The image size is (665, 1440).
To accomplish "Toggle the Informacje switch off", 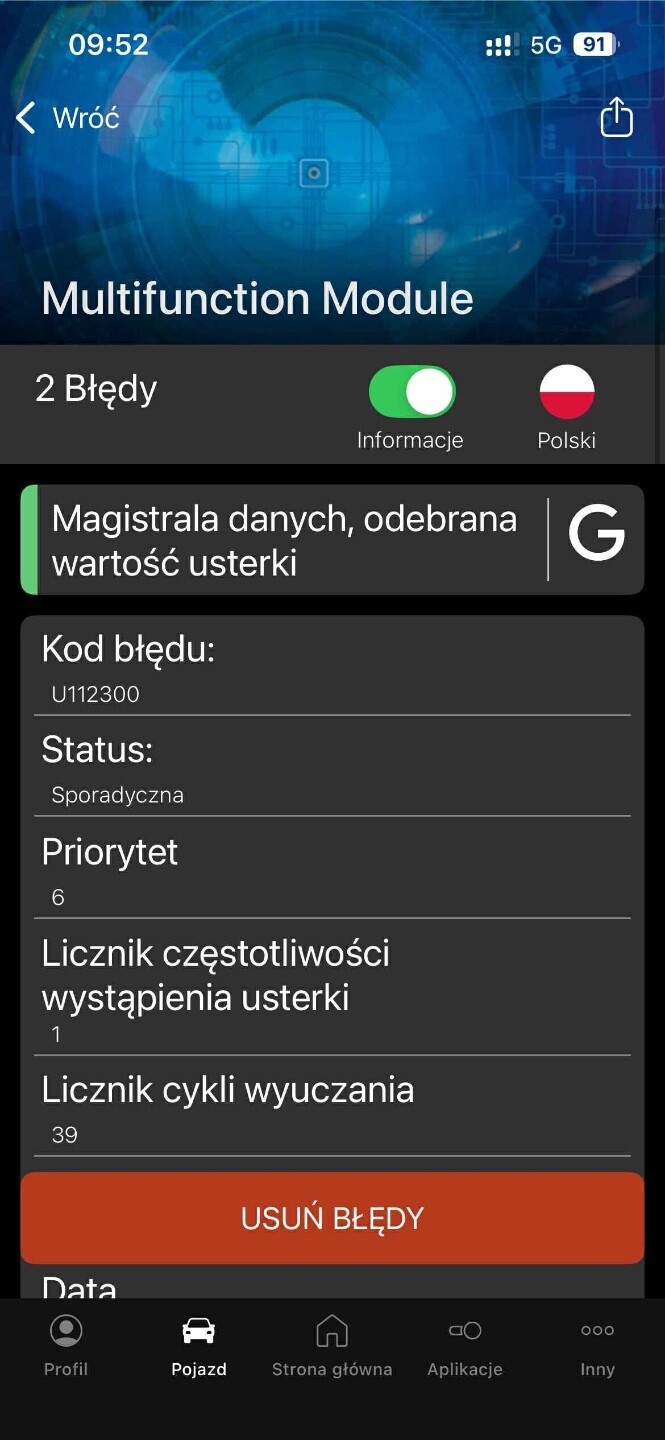I will click(412, 391).
